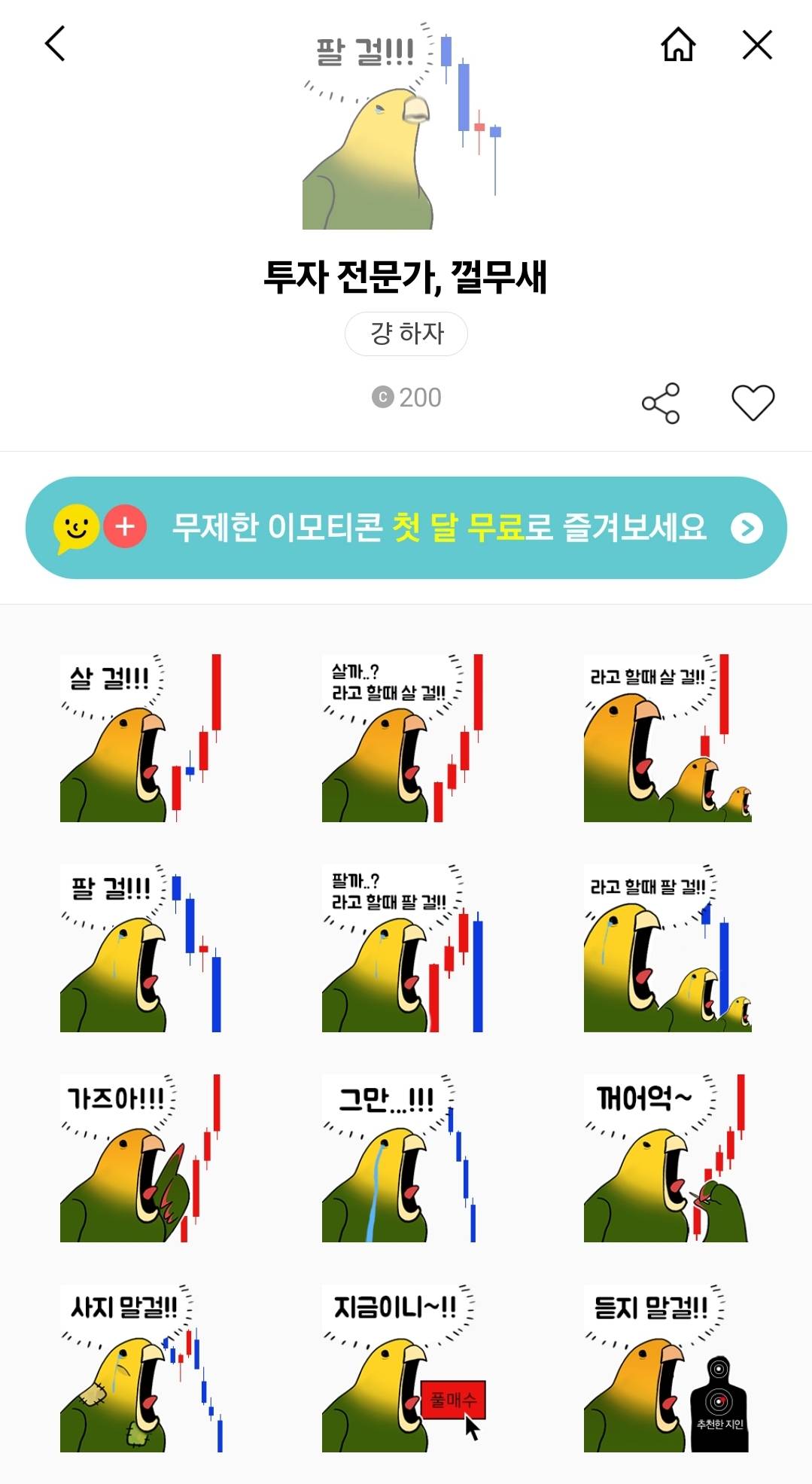Go back with the top-left arrow
The height and width of the screenshot is (1484, 812).
click(56, 44)
